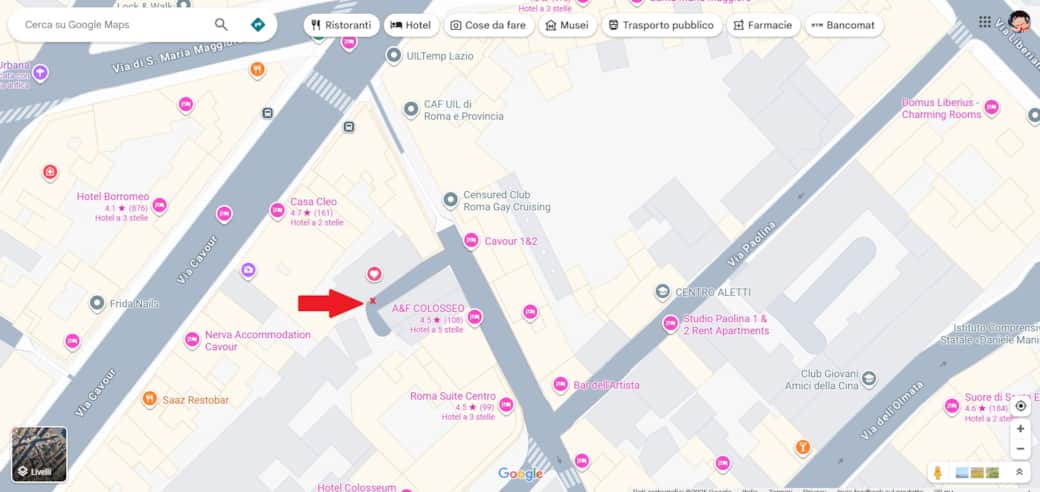Viewport: 1040px width, 492px height.
Task: Center the map on my location
Action: 1020,406
